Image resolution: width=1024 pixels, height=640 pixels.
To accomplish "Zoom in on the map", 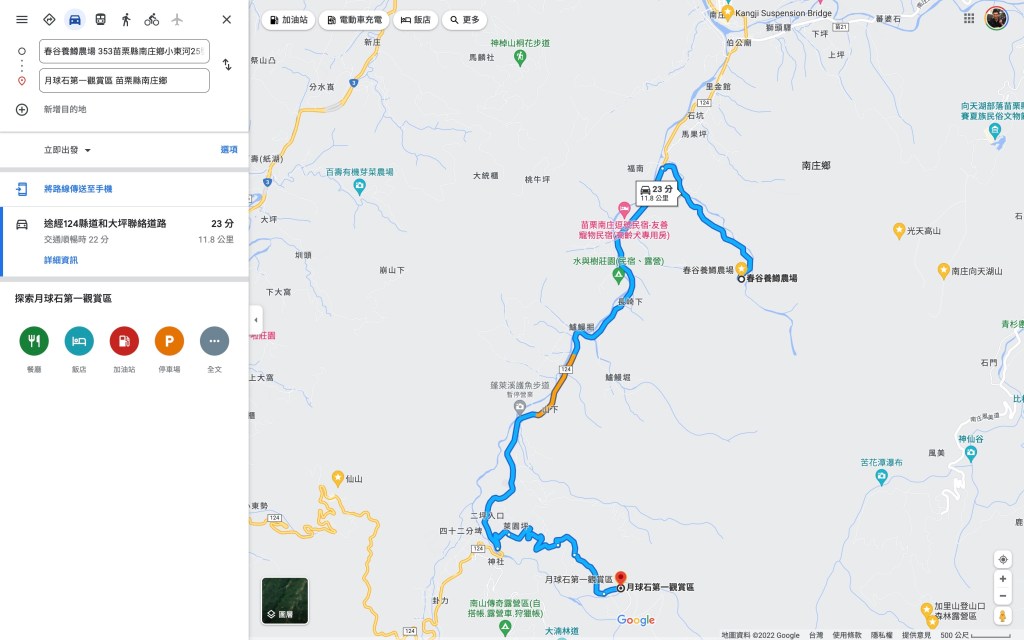I will click(x=1003, y=579).
